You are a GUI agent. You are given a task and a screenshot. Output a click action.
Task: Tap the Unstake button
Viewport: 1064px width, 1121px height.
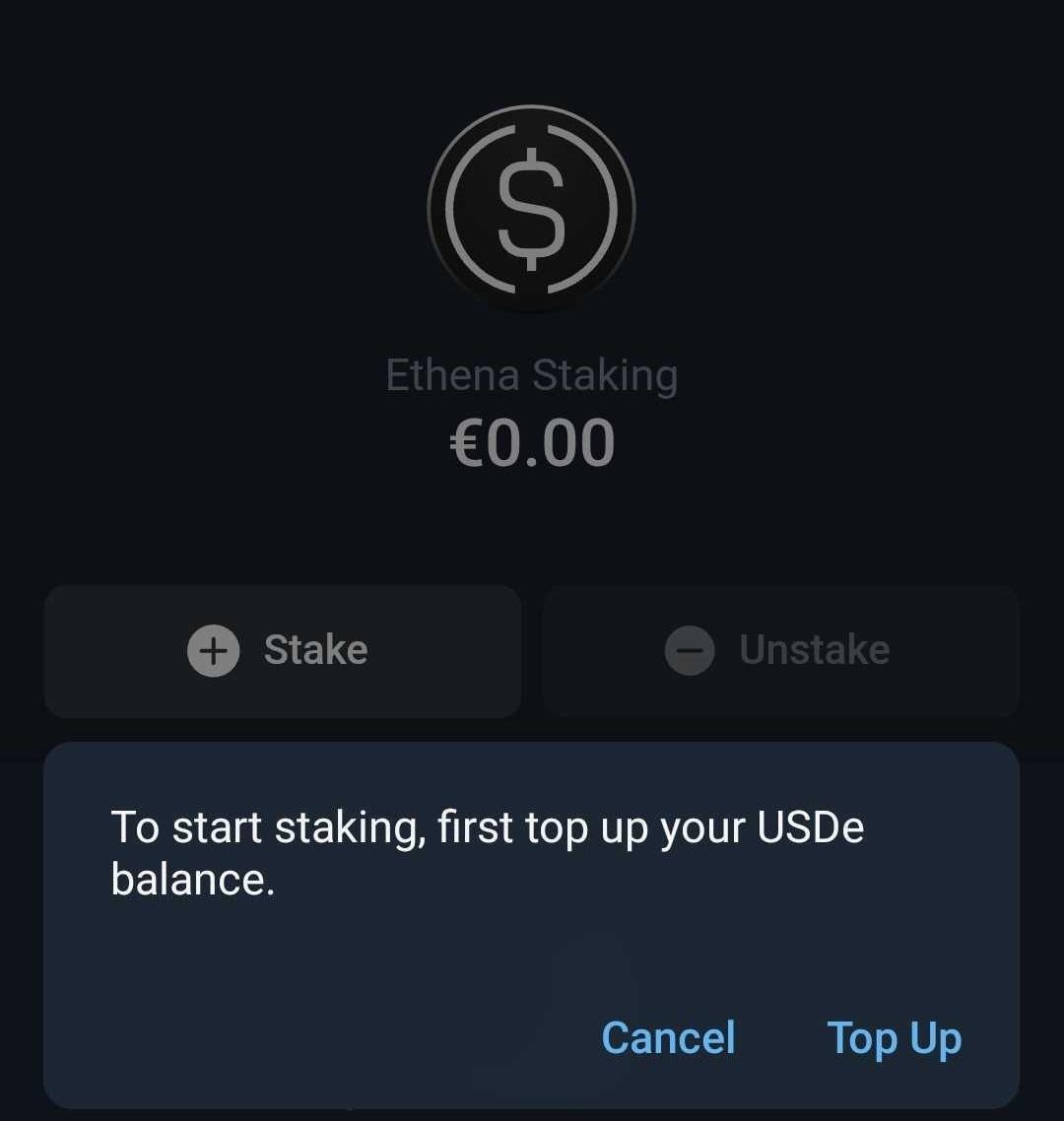[779, 651]
